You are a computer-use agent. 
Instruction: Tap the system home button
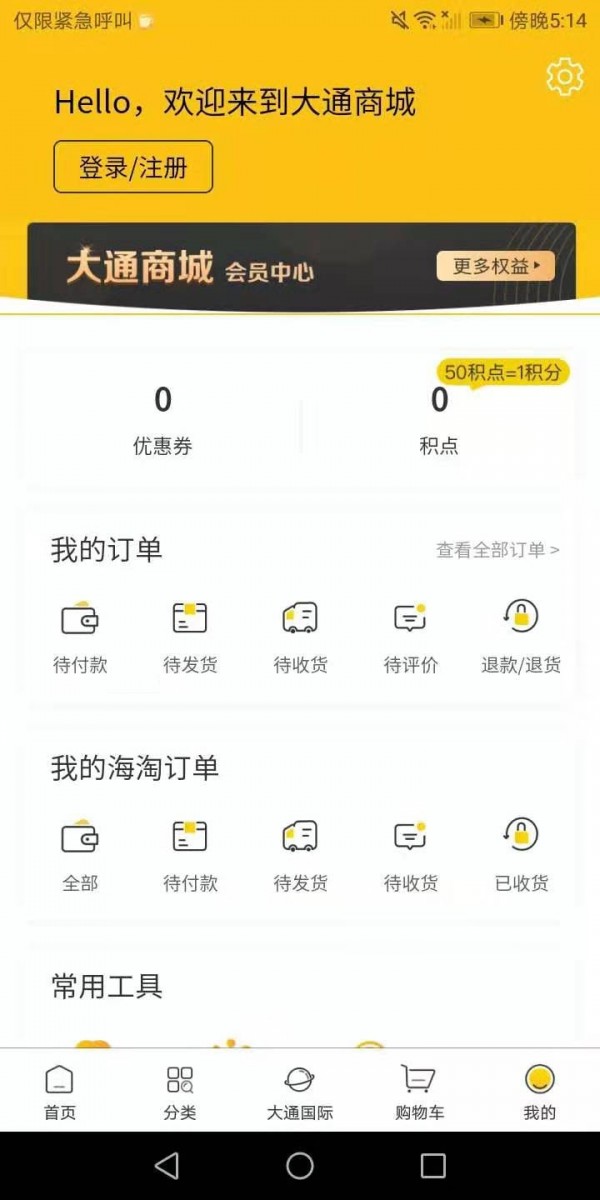(300, 1165)
